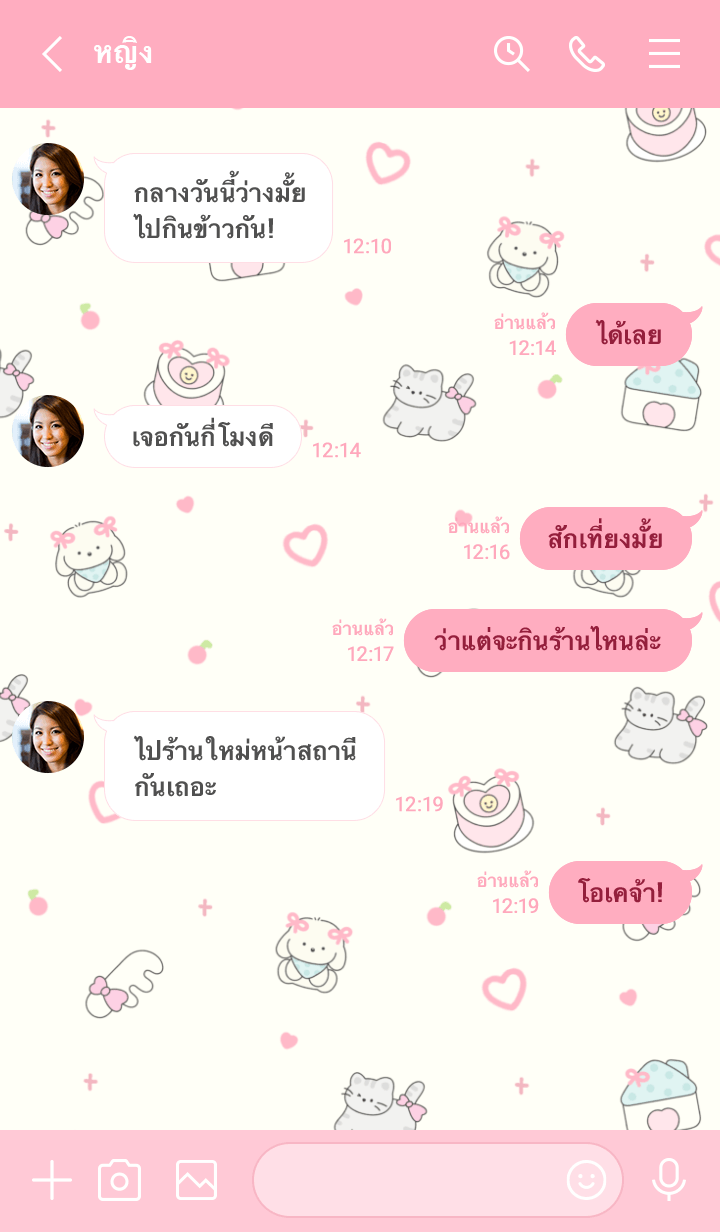Image resolution: width=720 pixels, height=1232 pixels.
Task: Open the emoji and sticker picker
Action: pos(587,1181)
